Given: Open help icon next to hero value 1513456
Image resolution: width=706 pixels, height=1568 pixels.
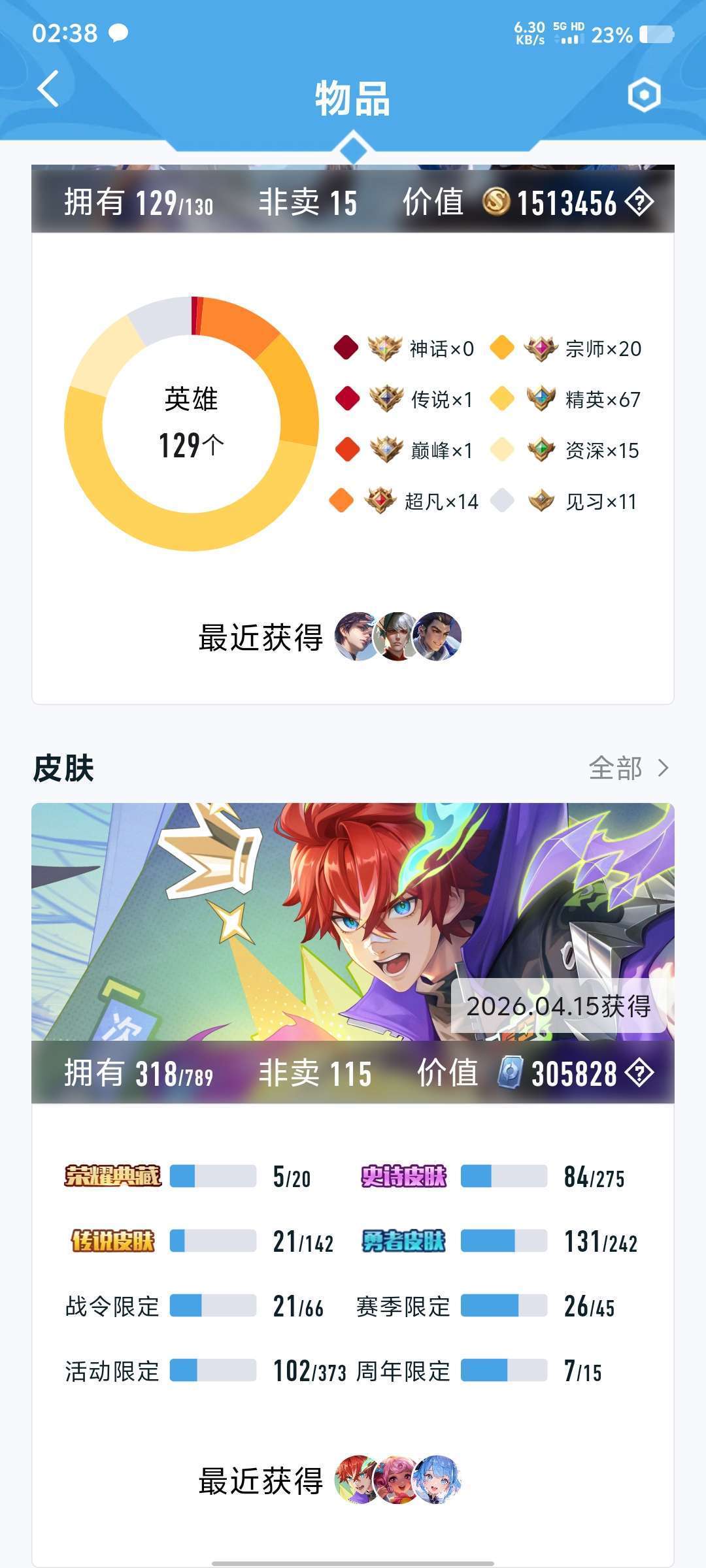Looking at the screenshot, I should 639,203.
